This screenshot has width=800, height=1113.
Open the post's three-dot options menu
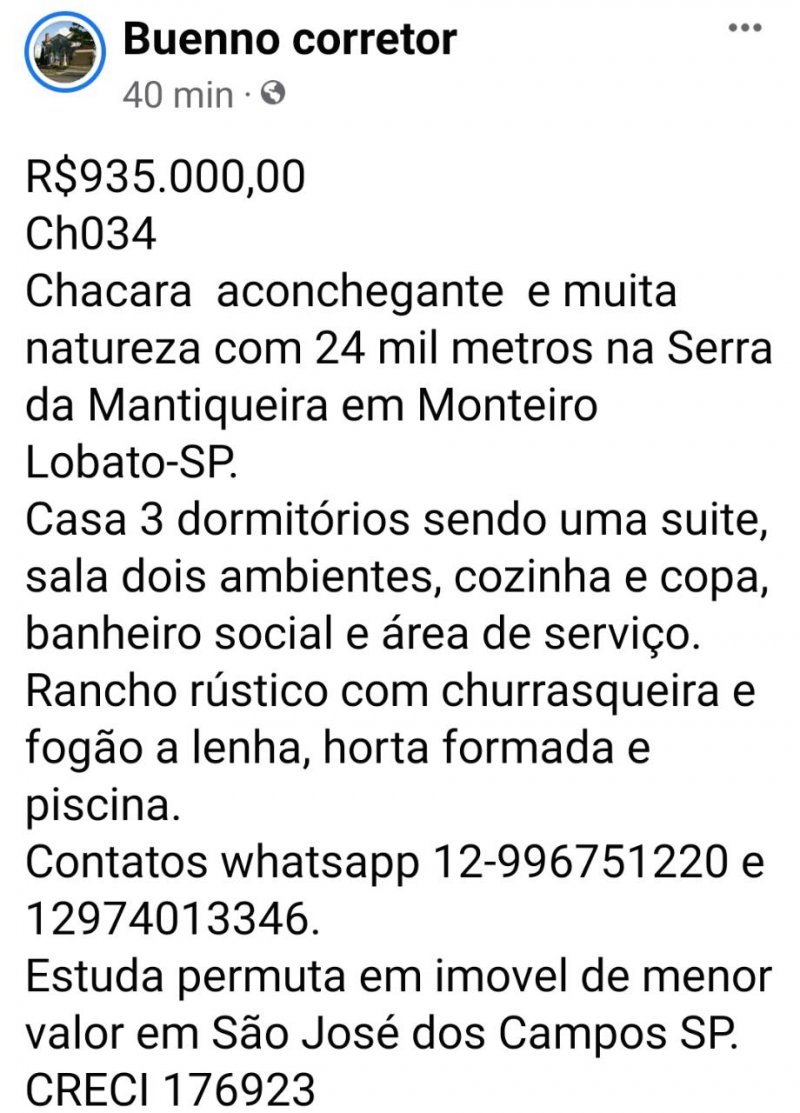tap(744, 27)
